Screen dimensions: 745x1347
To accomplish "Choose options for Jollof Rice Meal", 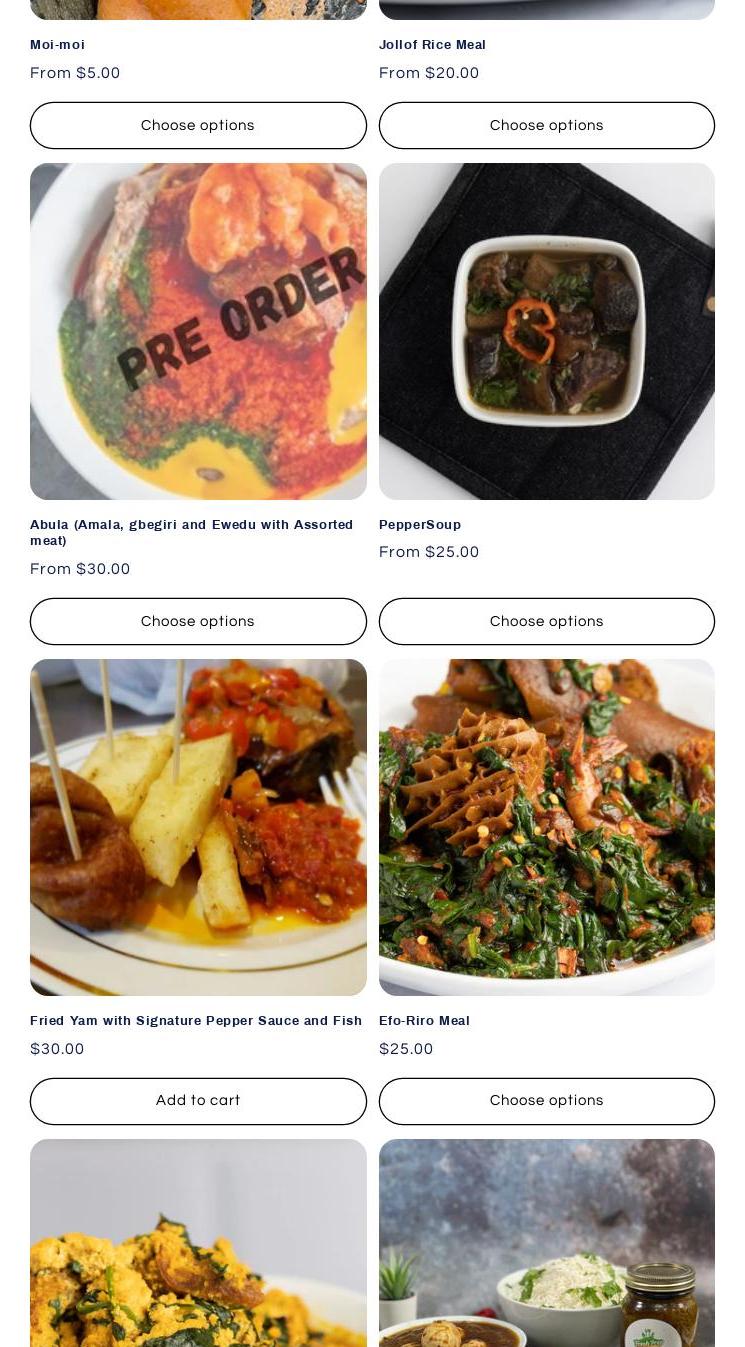I will pyautogui.click(x=546, y=125).
